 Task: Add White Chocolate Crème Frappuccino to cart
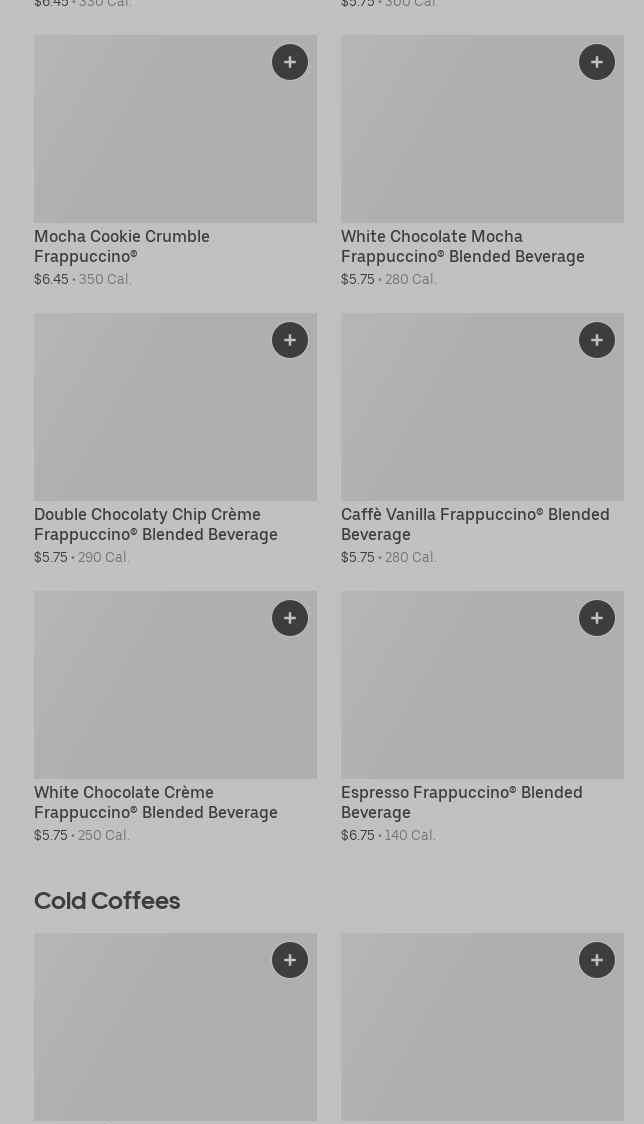(x=290, y=619)
